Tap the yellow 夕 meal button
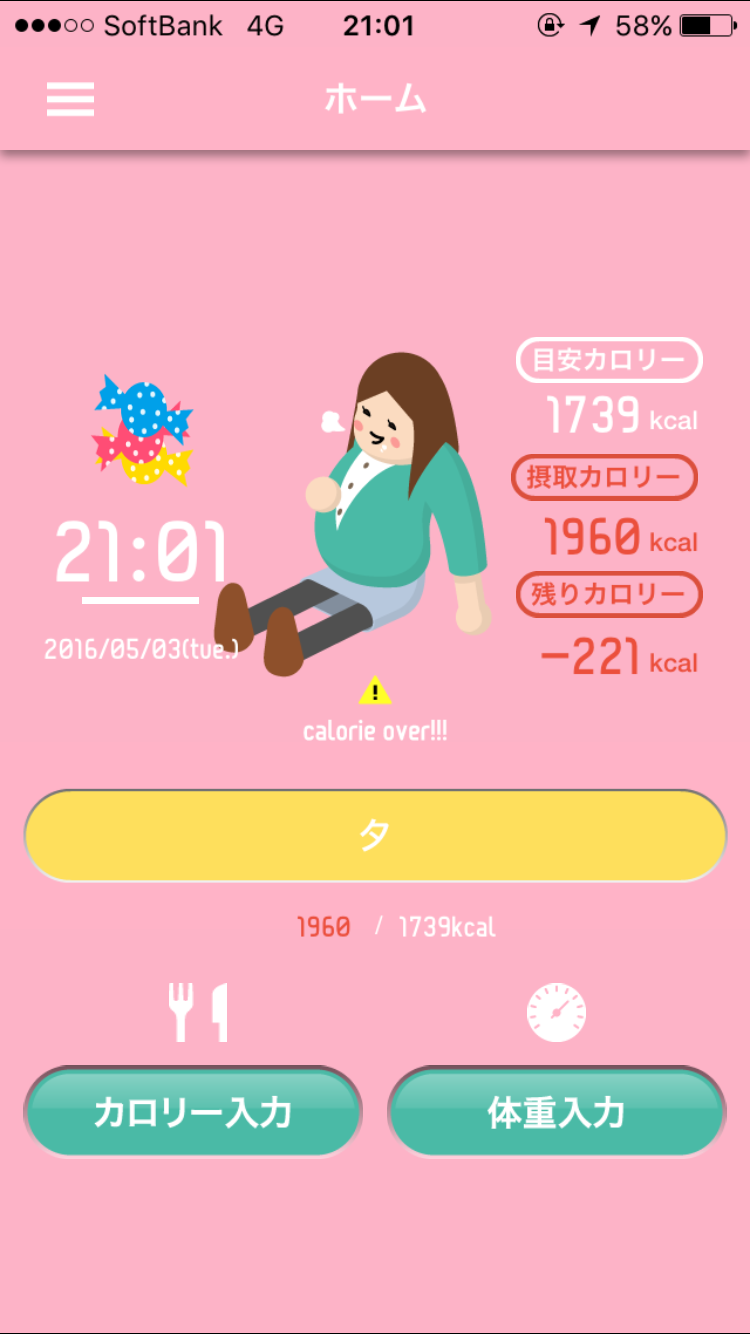Image resolution: width=750 pixels, height=1334 pixels. point(375,836)
